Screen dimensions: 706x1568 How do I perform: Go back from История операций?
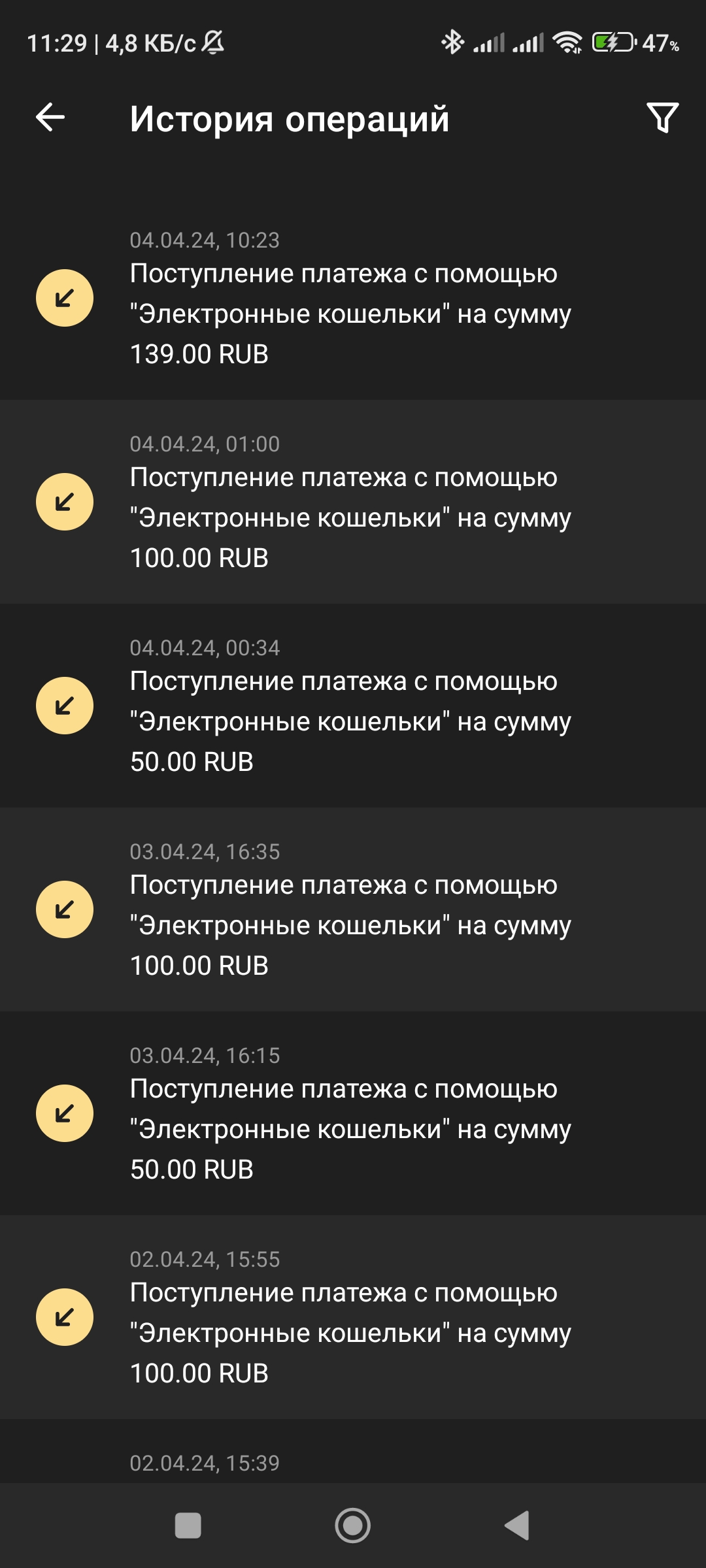[50, 118]
